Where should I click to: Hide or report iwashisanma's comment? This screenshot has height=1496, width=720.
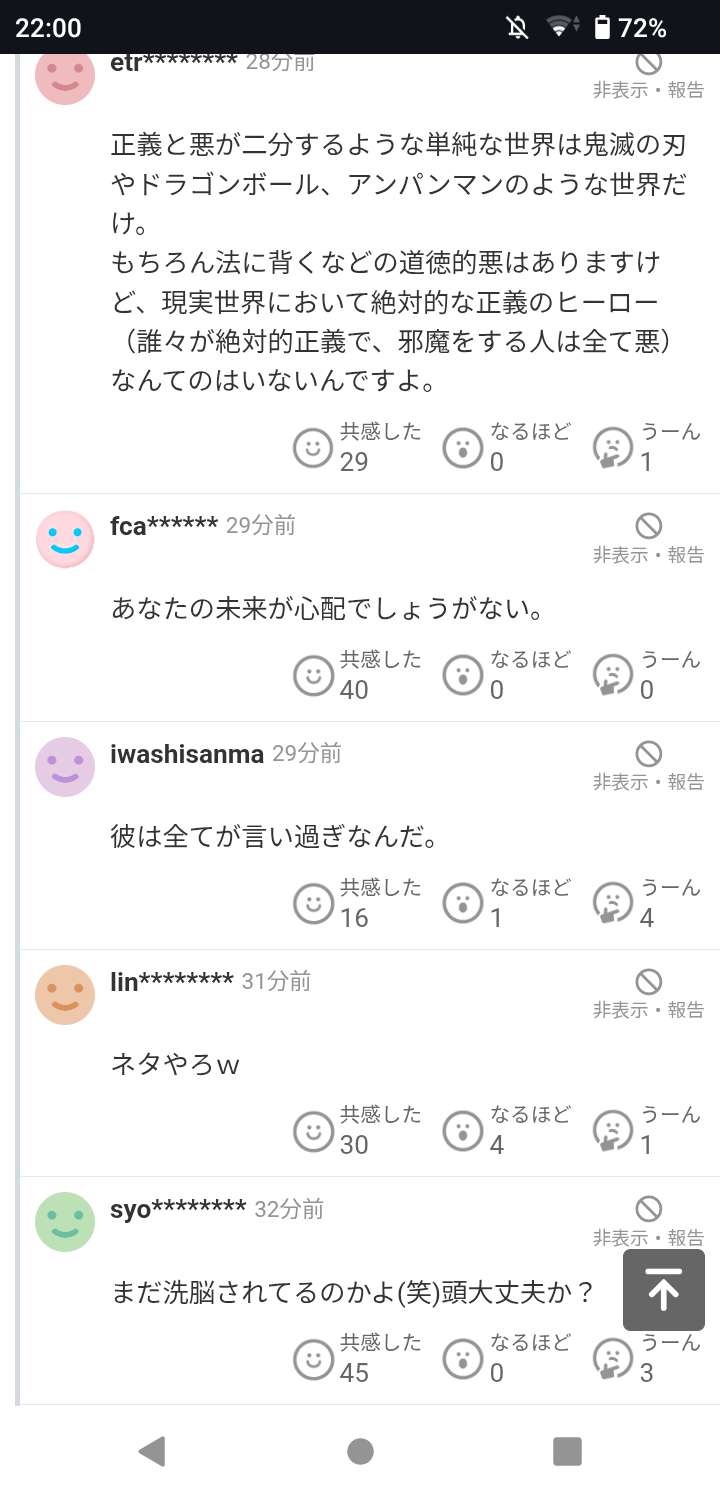coord(648,766)
